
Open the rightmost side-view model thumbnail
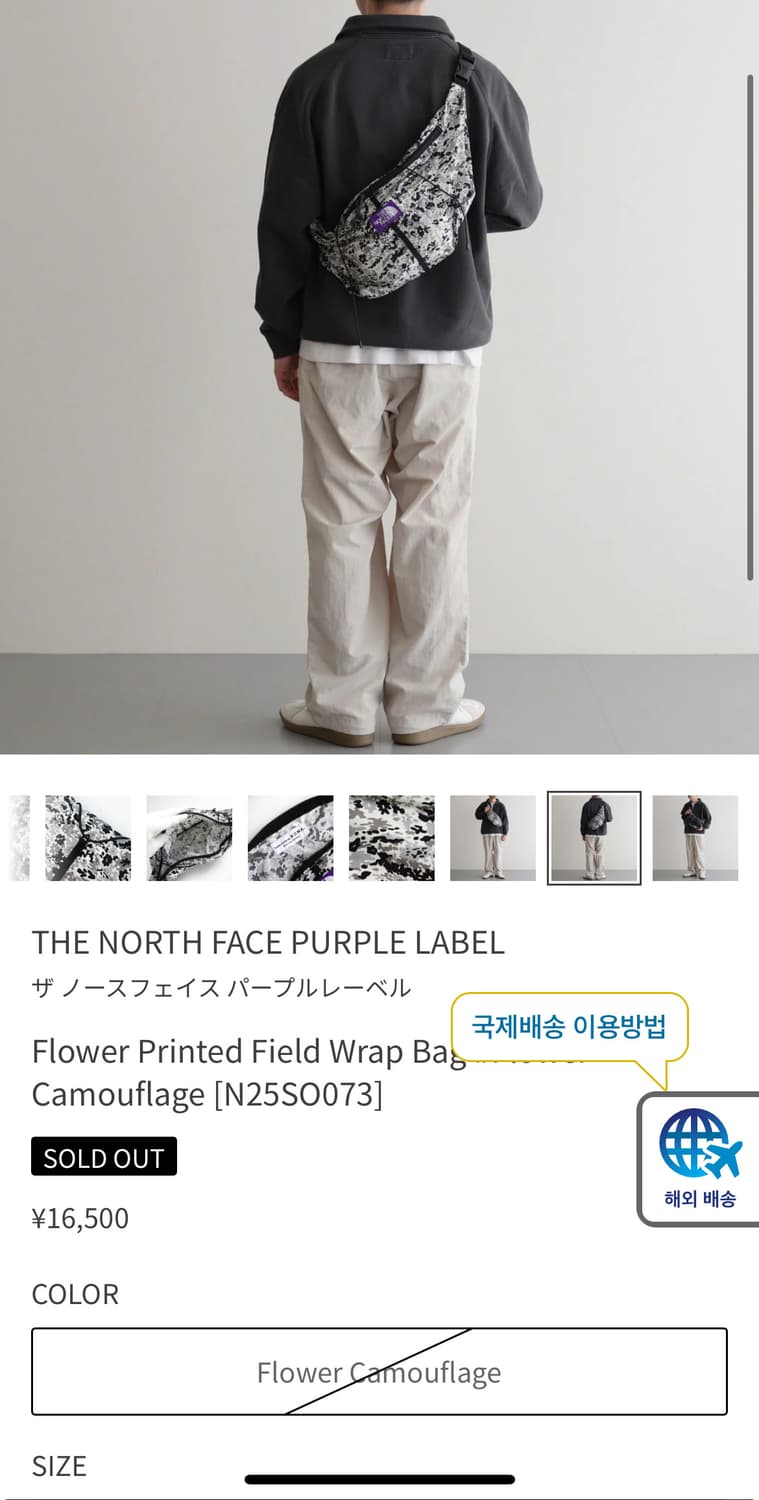coord(694,838)
